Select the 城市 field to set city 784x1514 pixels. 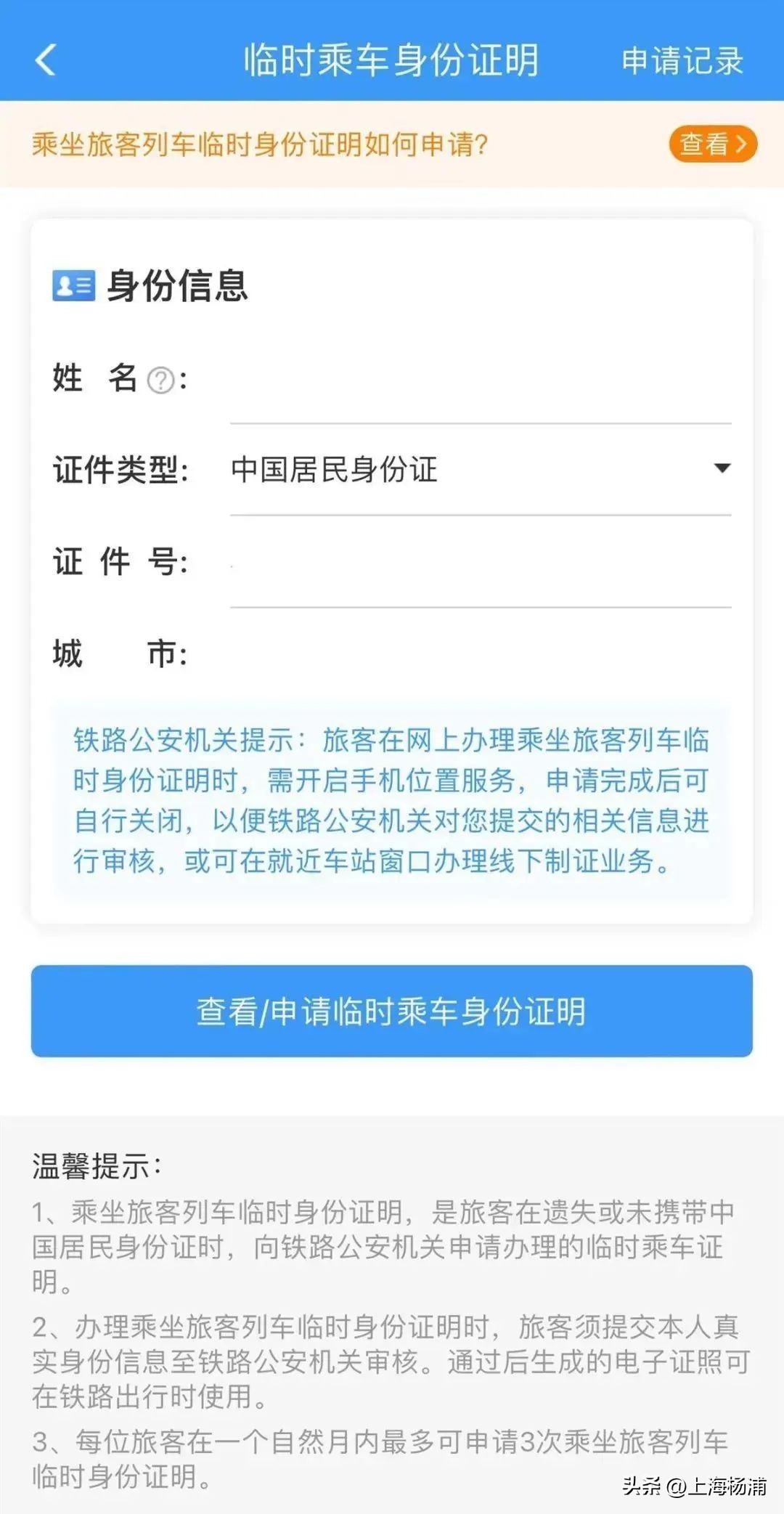click(479, 654)
